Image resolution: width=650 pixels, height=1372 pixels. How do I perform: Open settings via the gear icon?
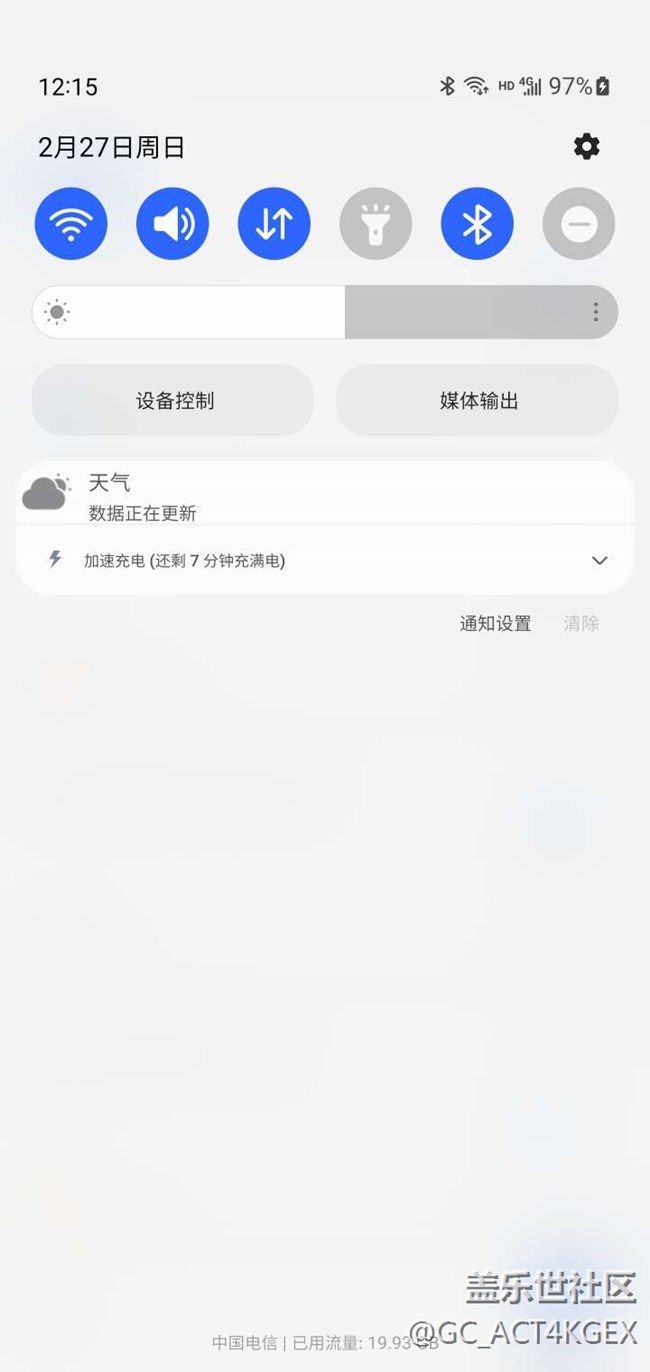pos(586,147)
